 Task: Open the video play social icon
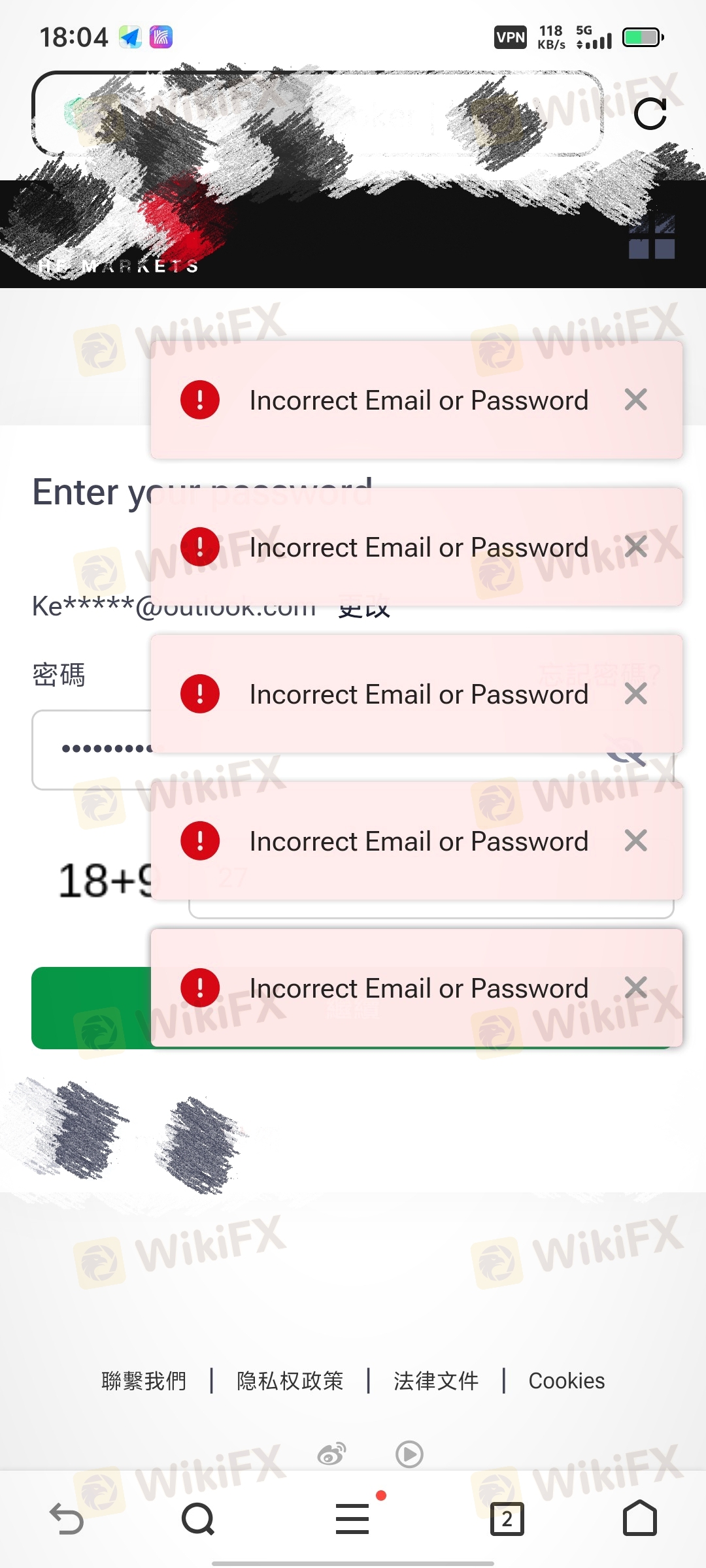point(409,1454)
